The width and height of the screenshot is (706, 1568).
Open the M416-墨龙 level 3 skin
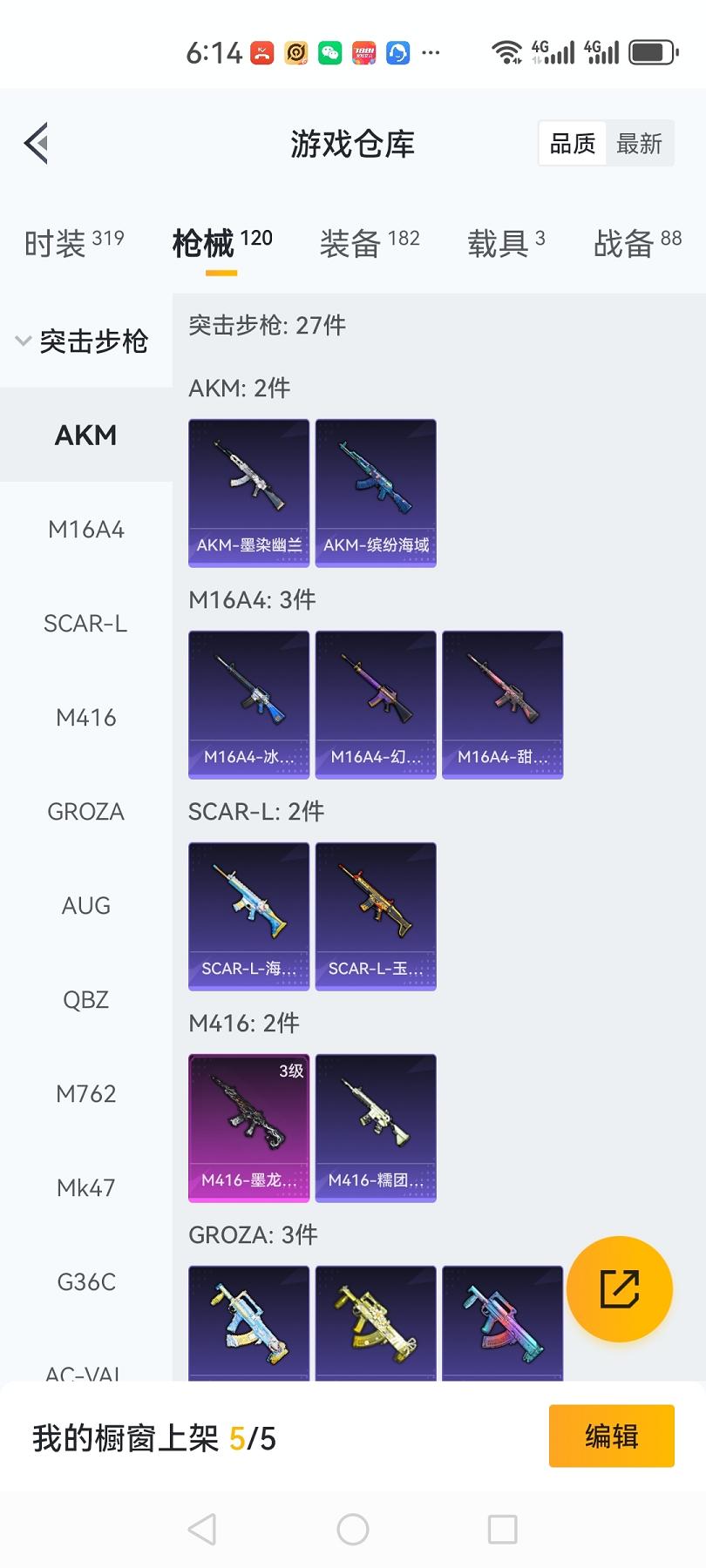(x=249, y=1128)
